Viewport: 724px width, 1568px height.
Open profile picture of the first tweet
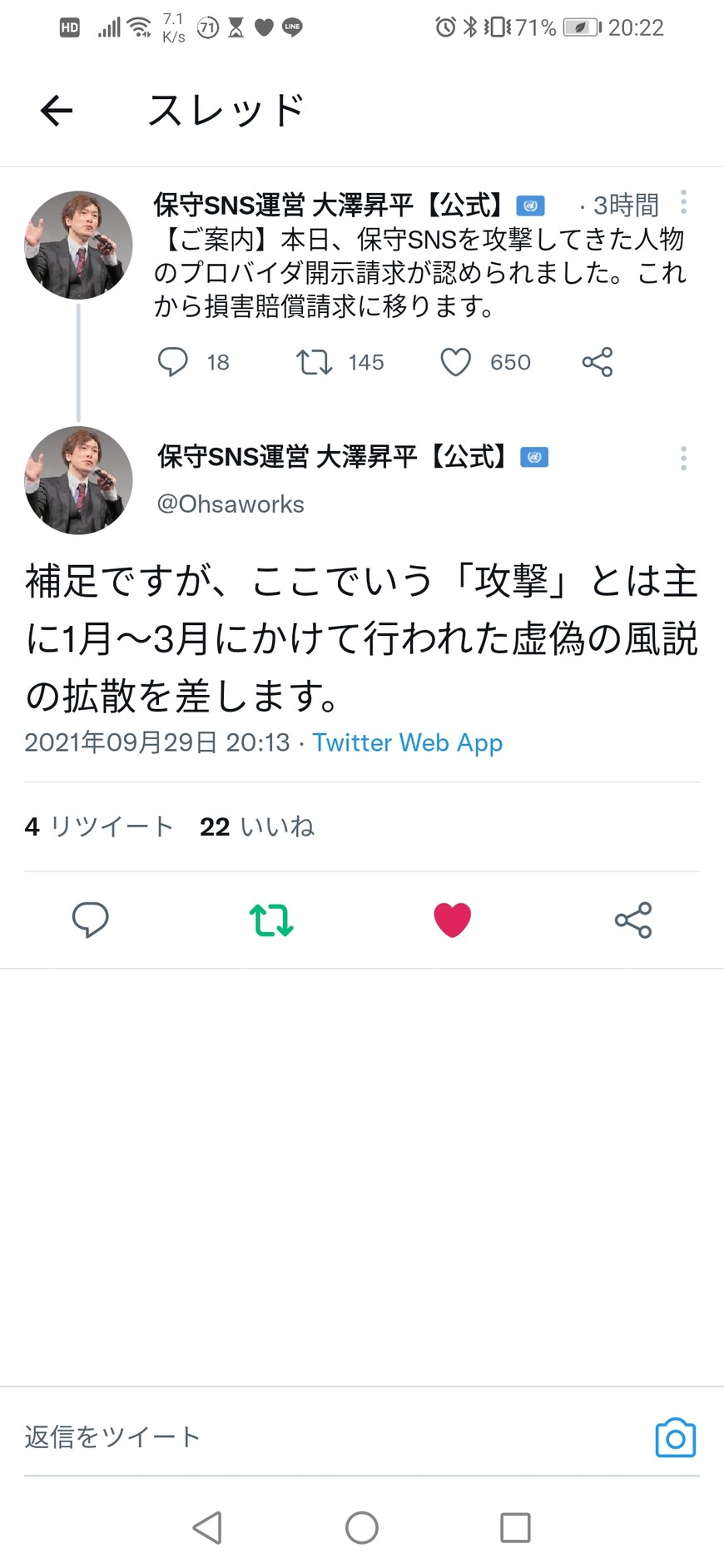pyautogui.click(x=78, y=245)
